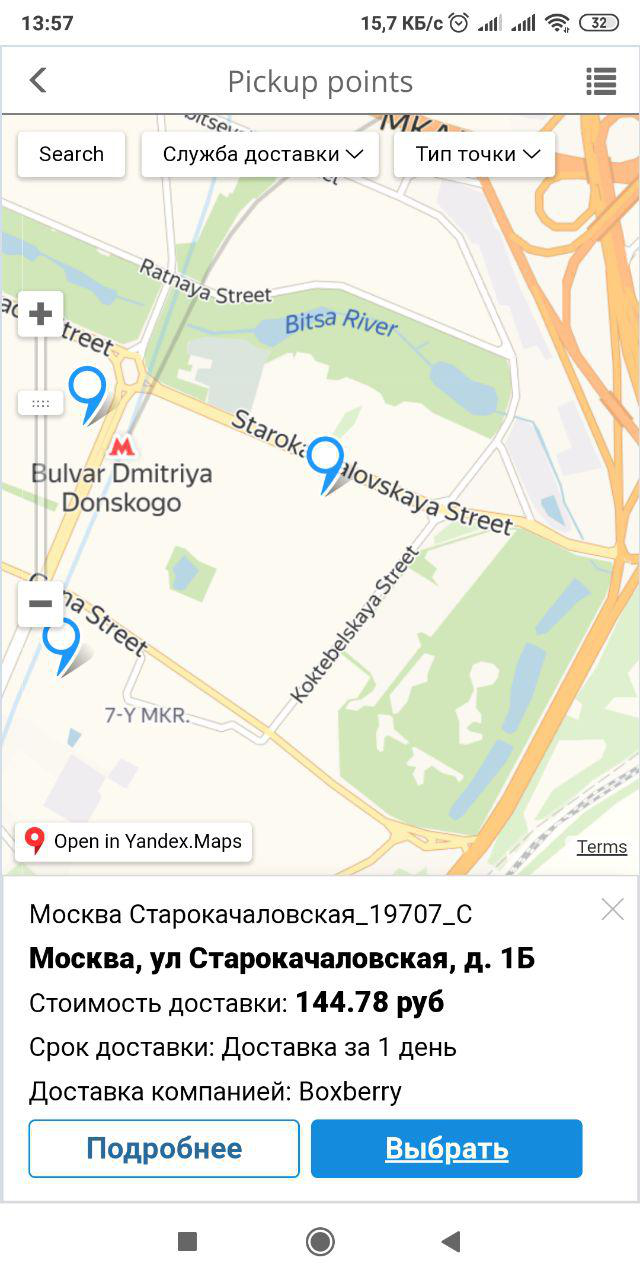
Task: Zoom out the map with minus button
Action: tap(41, 604)
